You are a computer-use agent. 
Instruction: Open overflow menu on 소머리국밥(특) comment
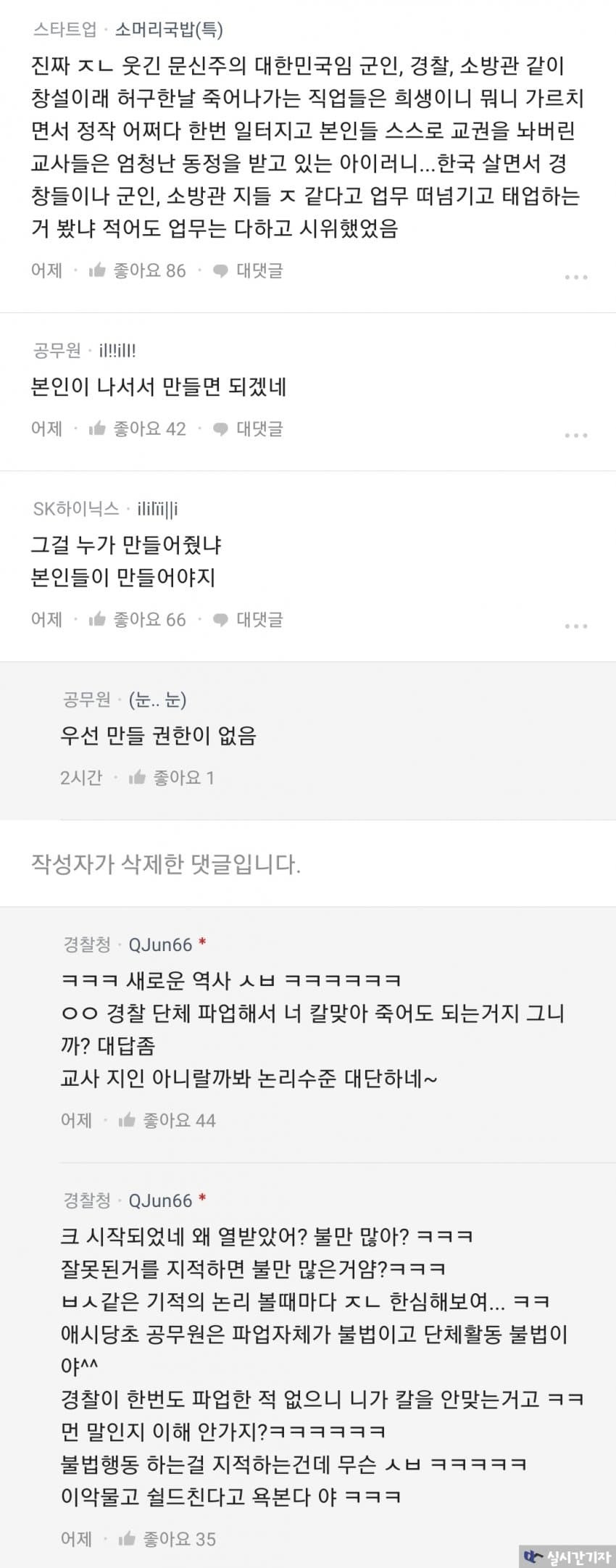(575, 277)
